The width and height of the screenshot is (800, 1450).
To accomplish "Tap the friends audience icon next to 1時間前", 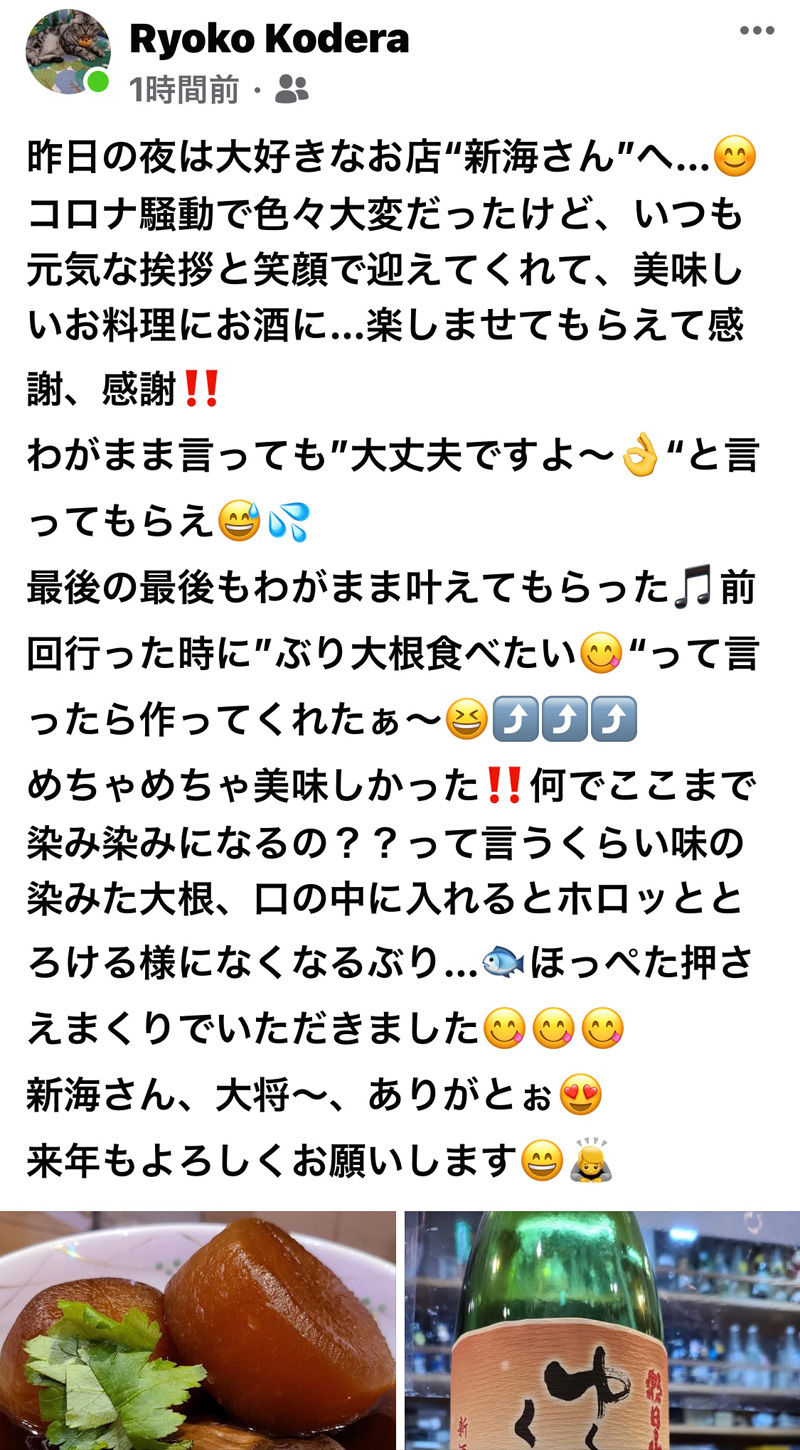I will [x=291, y=90].
